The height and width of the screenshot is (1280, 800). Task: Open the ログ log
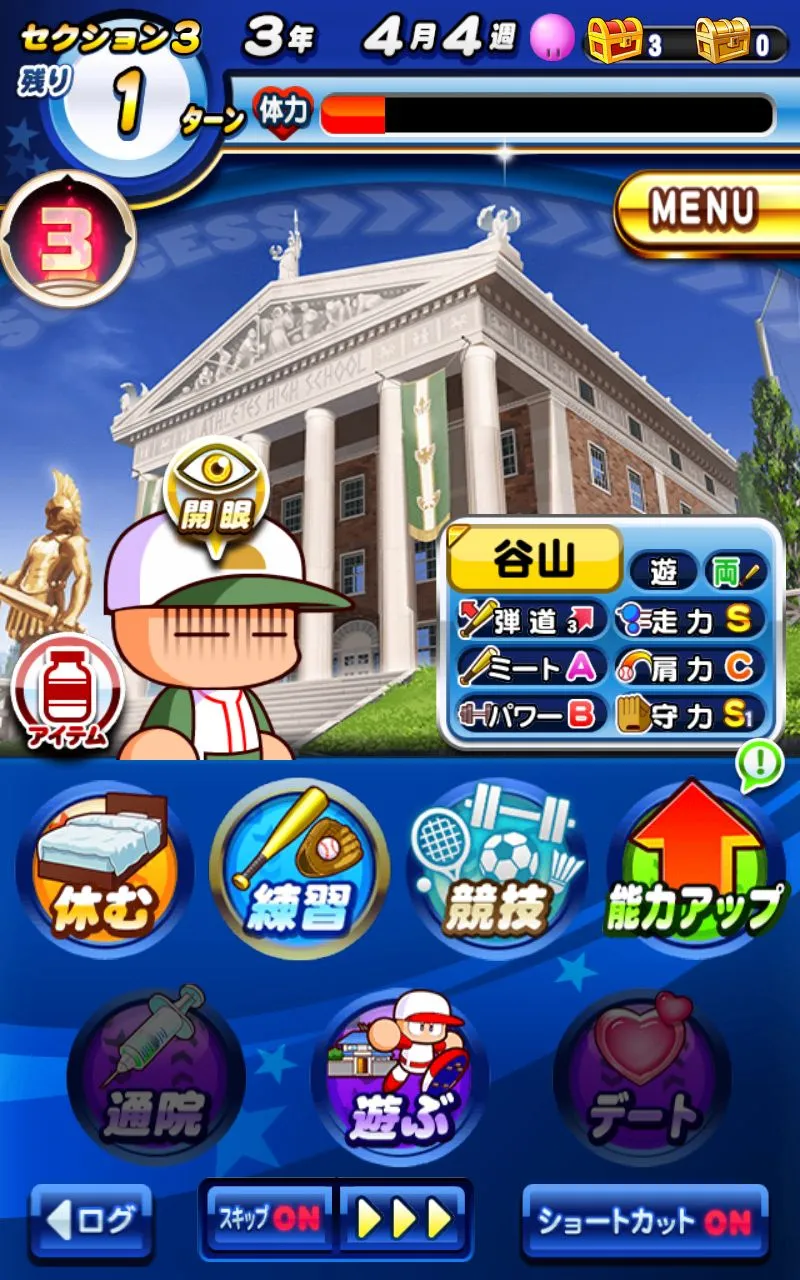[x=90, y=1220]
